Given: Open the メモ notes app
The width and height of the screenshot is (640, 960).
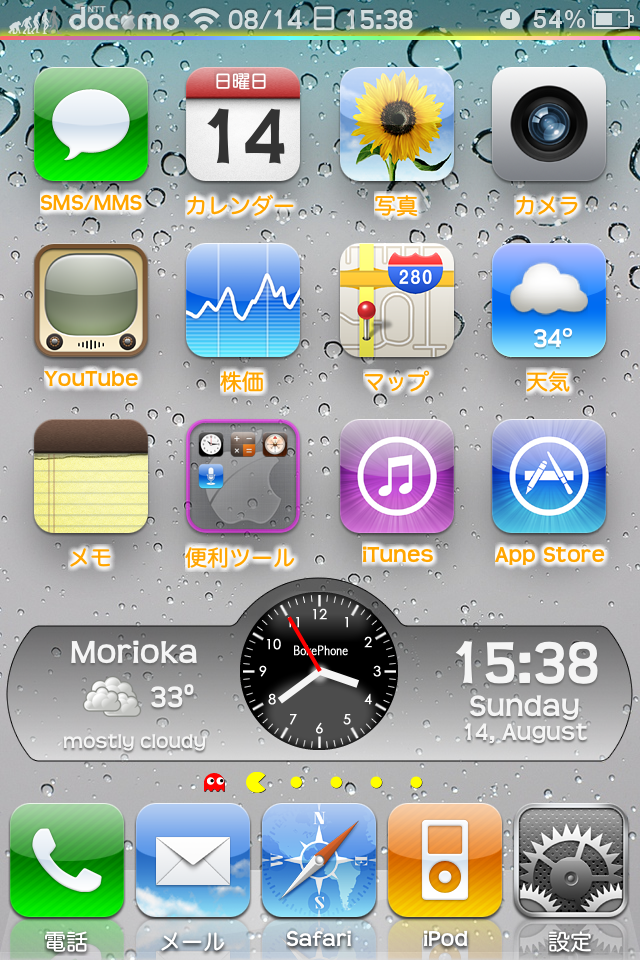Looking at the screenshot, I should (x=90, y=477).
